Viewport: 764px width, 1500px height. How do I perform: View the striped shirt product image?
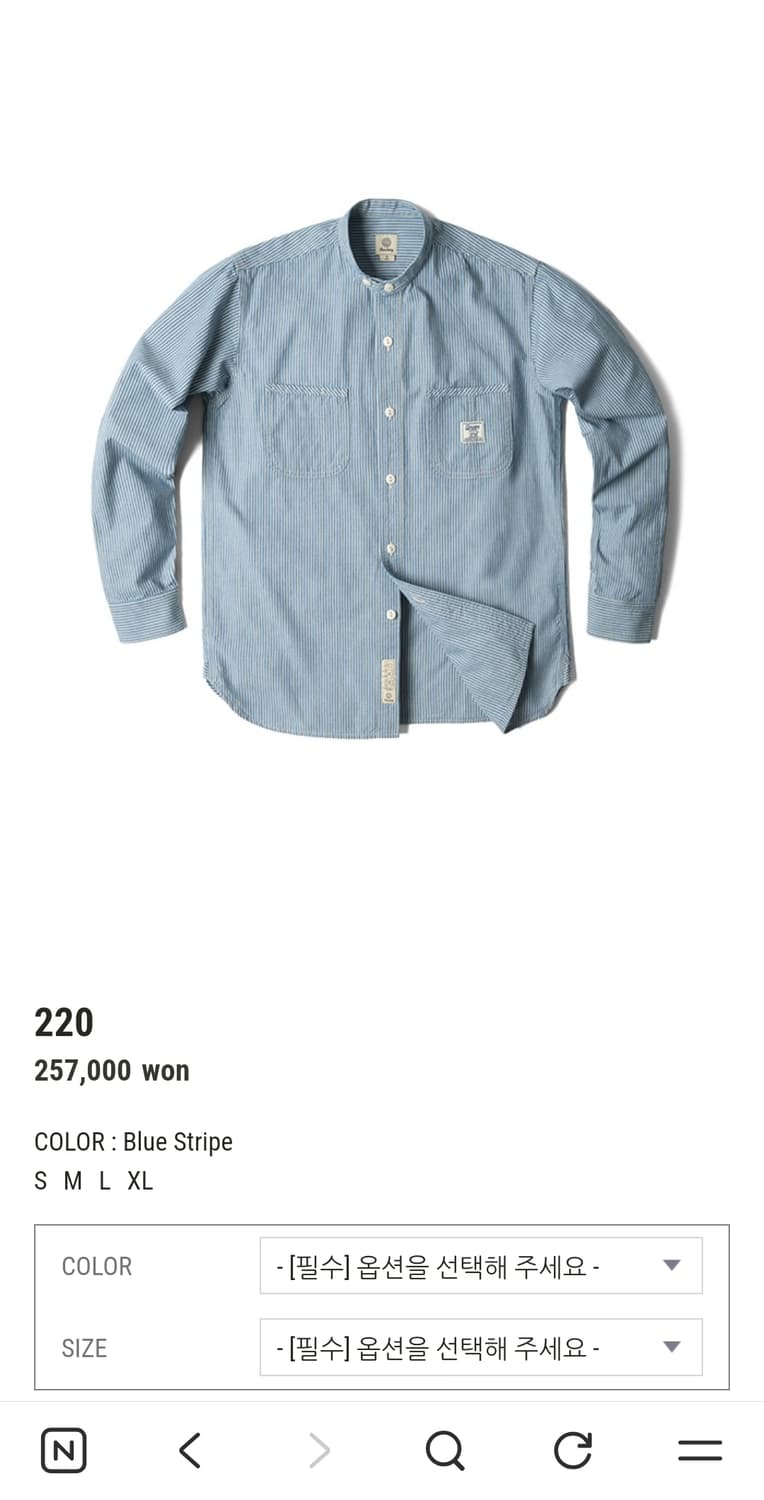tap(382, 468)
